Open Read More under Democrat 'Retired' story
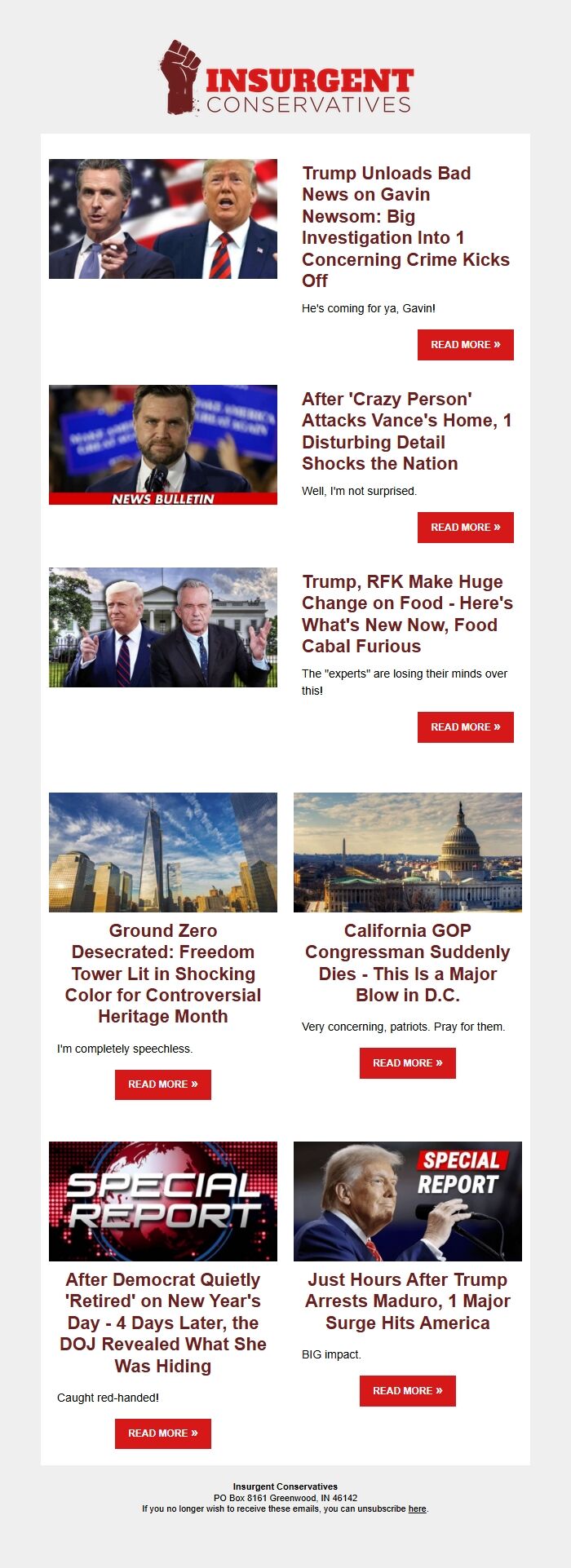Image resolution: width=571 pixels, height=1568 pixels. 162,1433
